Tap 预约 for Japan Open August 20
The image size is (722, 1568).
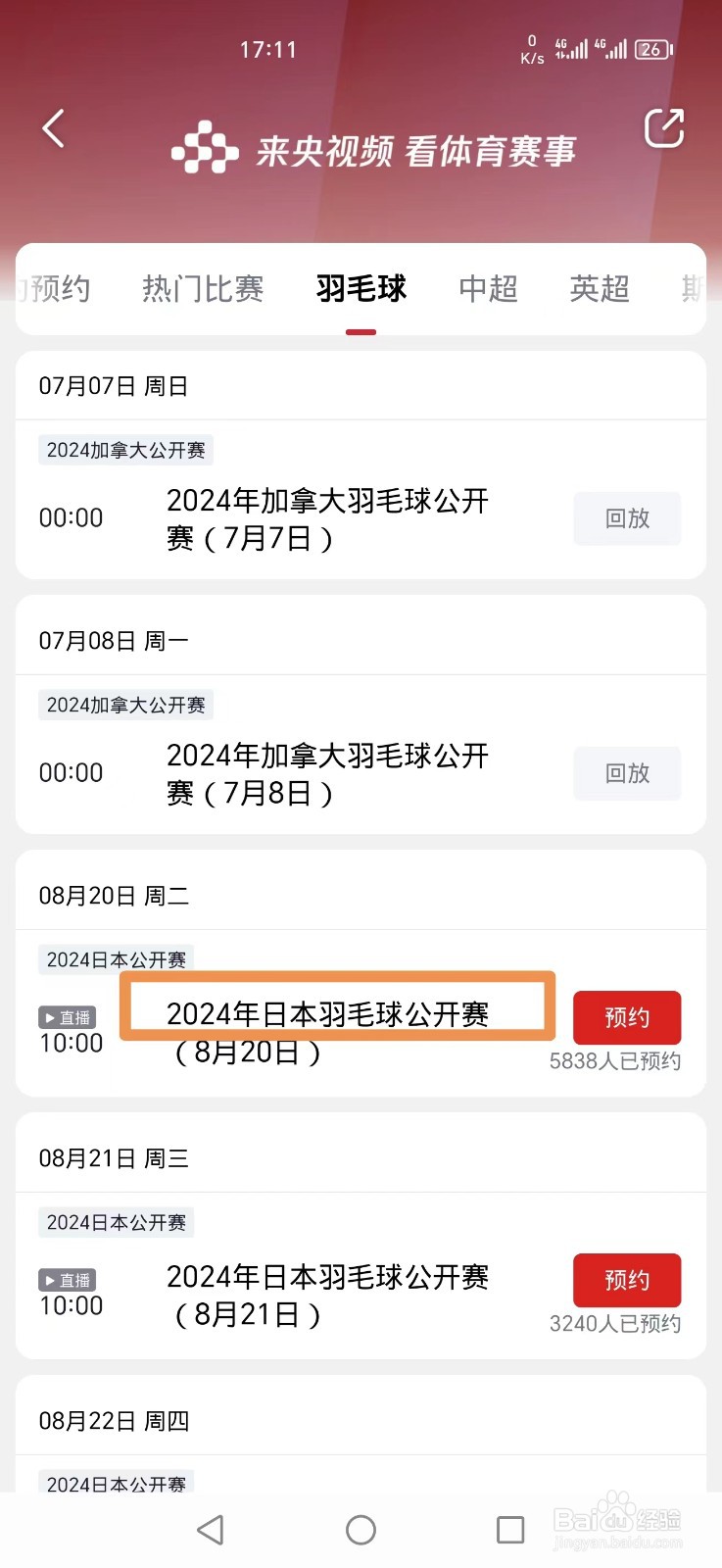[627, 1017]
